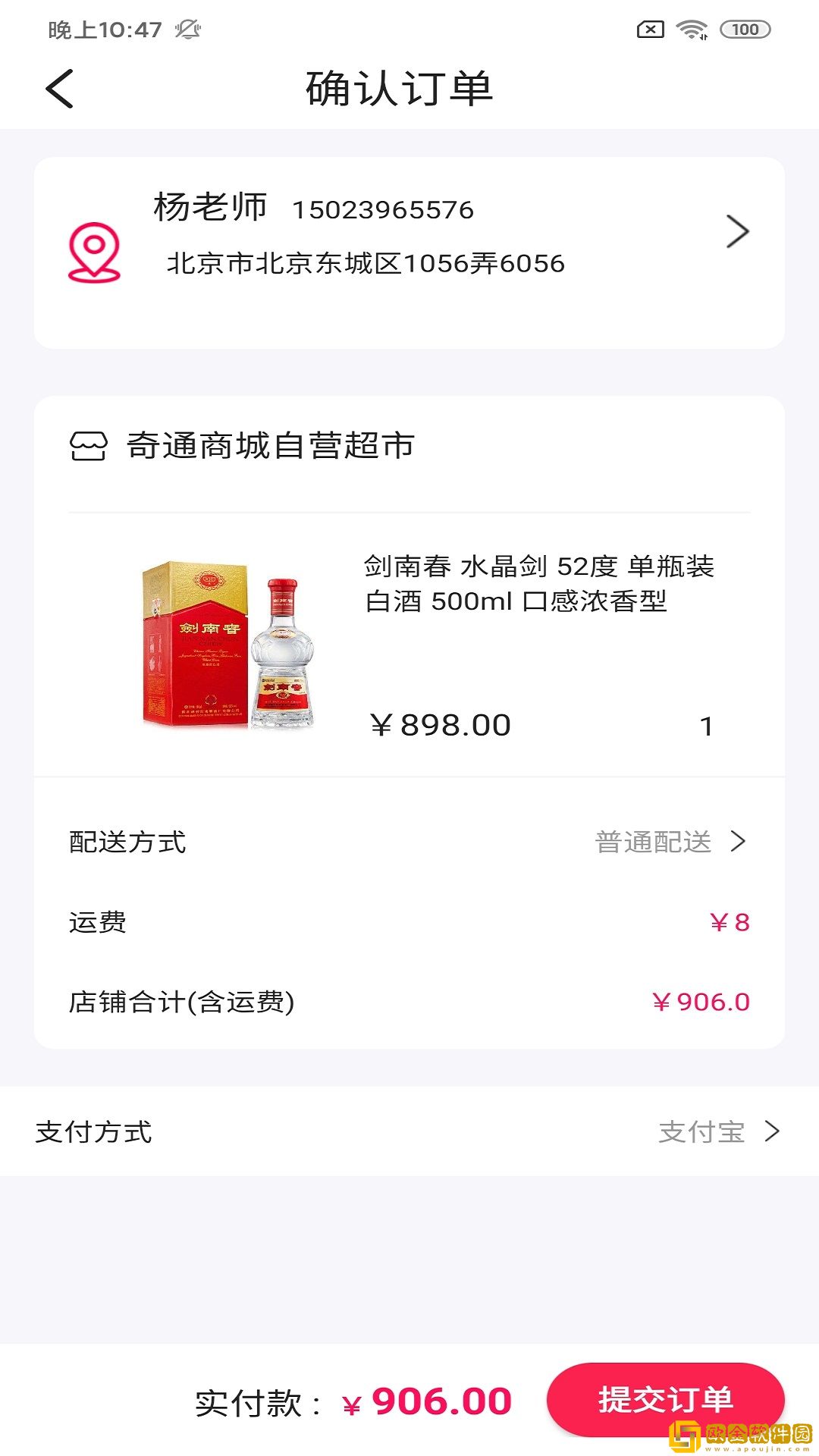Click the pink location pin icon
Viewport: 819px width, 1456px height.
pos(93,250)
